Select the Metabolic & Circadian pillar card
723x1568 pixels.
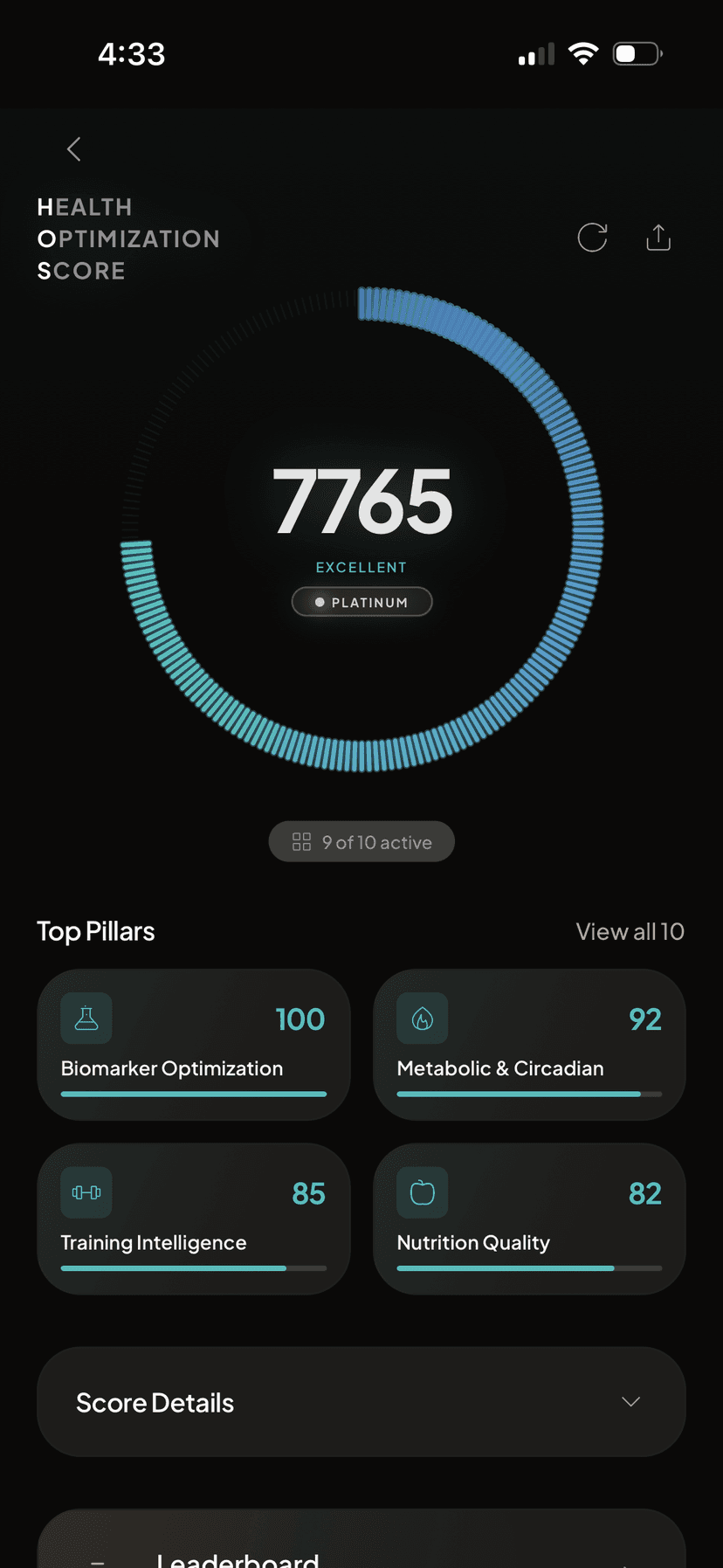coord(529,1045)
